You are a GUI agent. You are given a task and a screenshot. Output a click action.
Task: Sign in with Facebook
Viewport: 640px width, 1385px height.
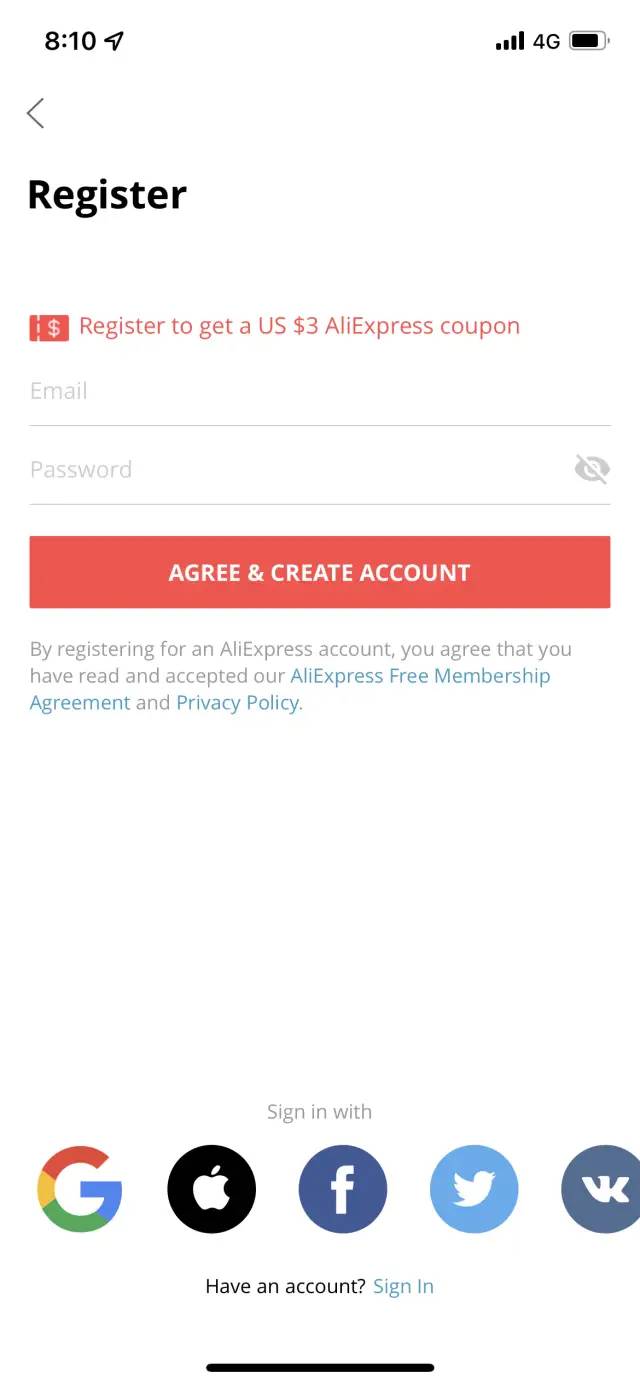[342, 1189]
